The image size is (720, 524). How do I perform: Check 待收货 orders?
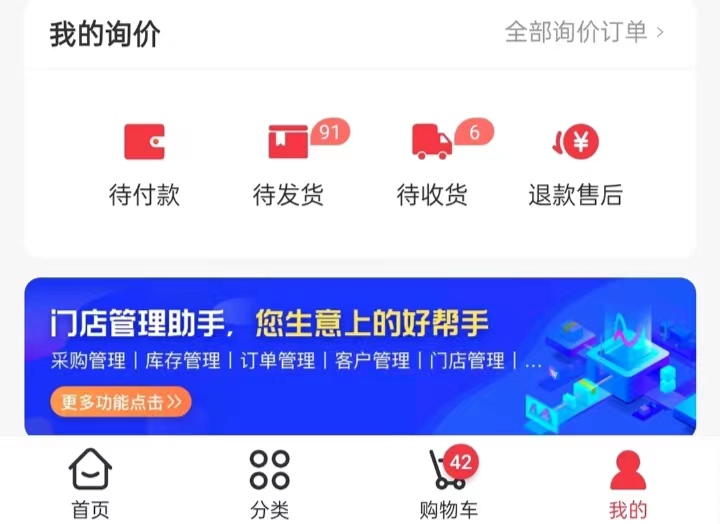click(432, 165)
